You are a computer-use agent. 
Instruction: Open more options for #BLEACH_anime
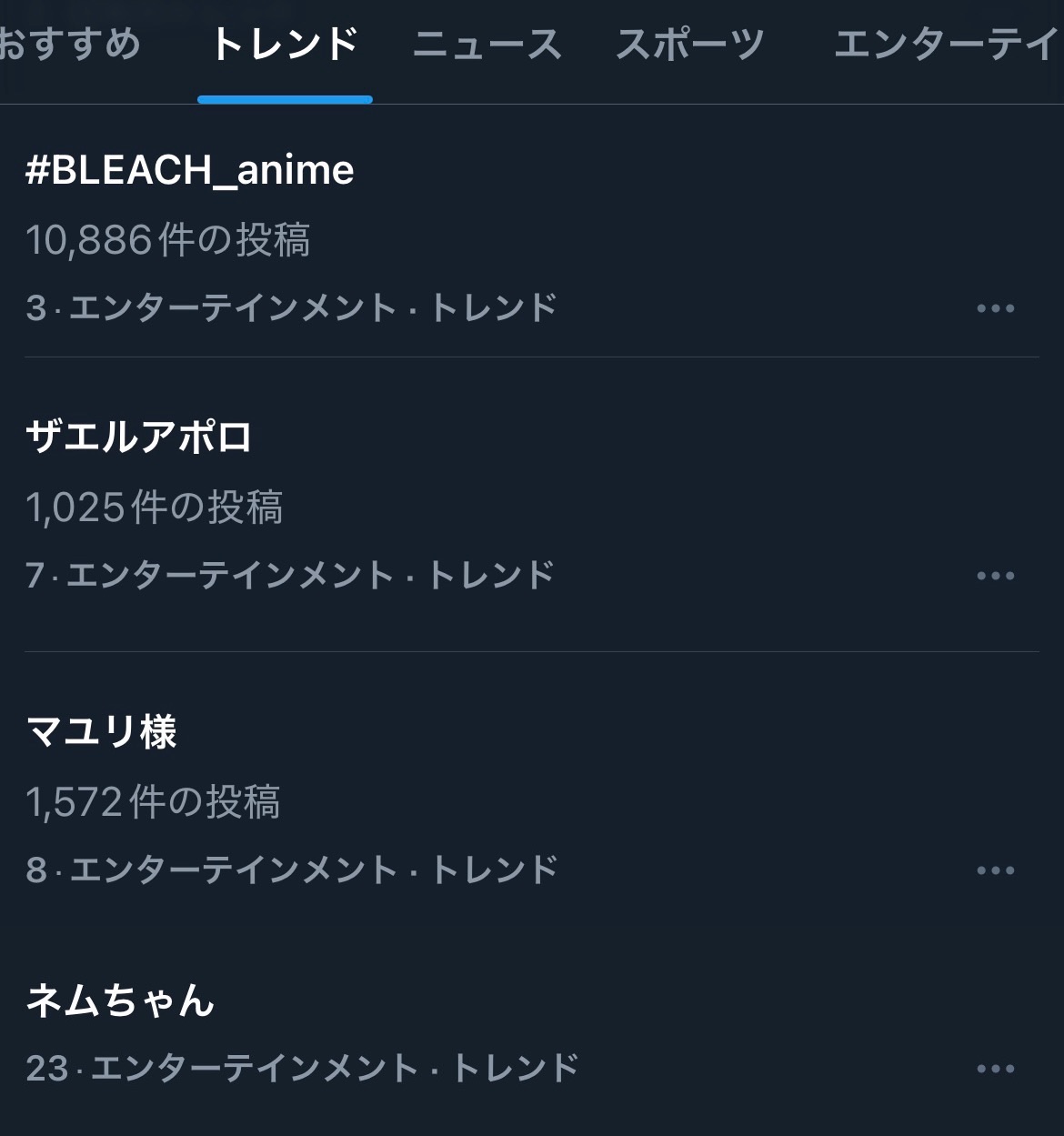(x=995, y=308)
